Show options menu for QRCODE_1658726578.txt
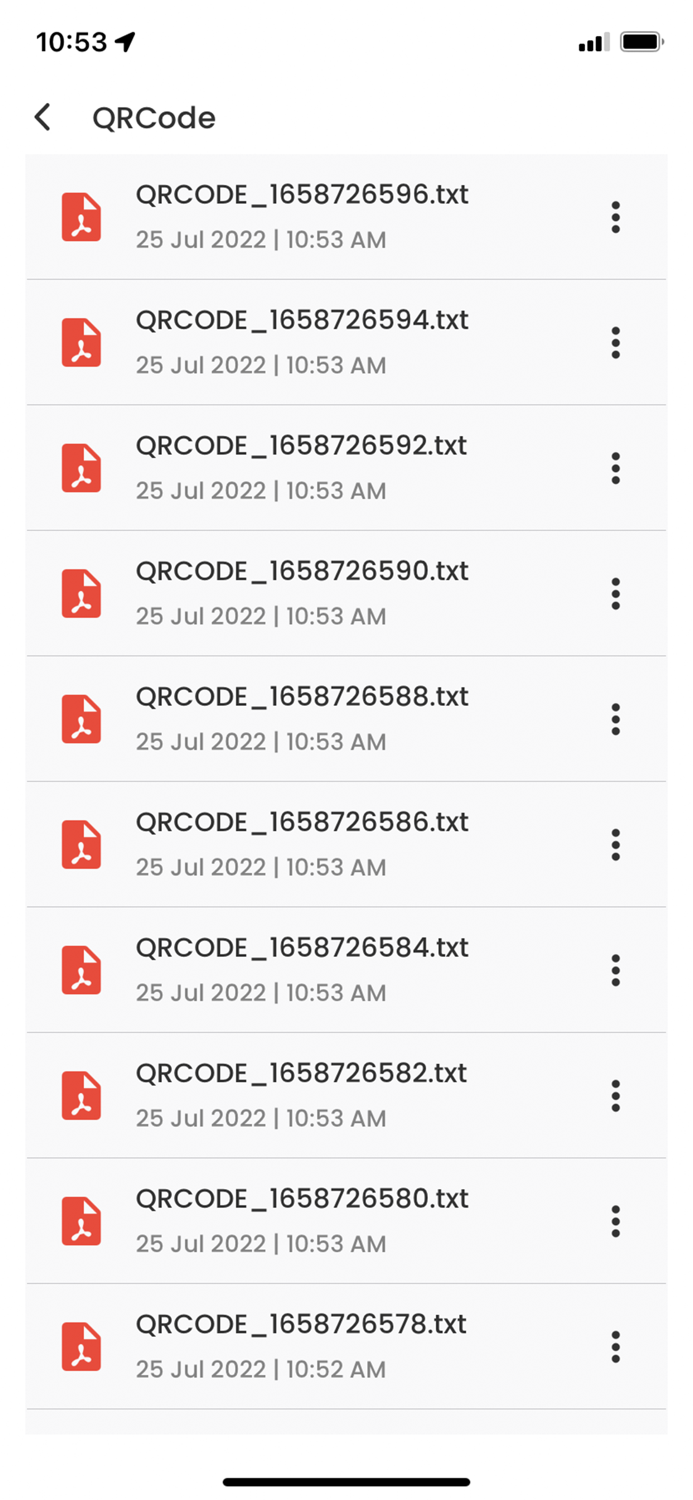This screenshot has height=1500, width=693. [615, 1347]
